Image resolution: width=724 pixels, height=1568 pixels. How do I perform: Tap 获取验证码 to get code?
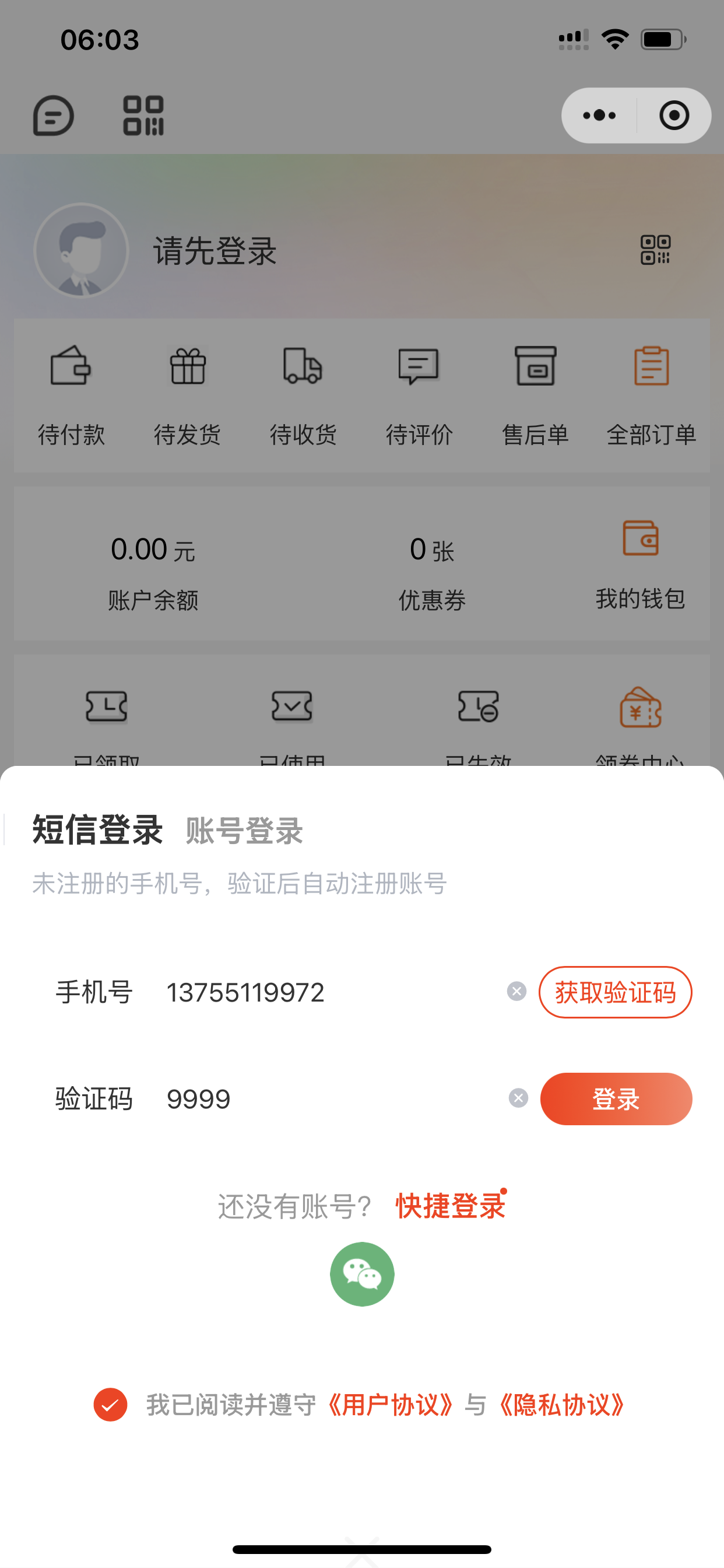click(x=615, y=992)
